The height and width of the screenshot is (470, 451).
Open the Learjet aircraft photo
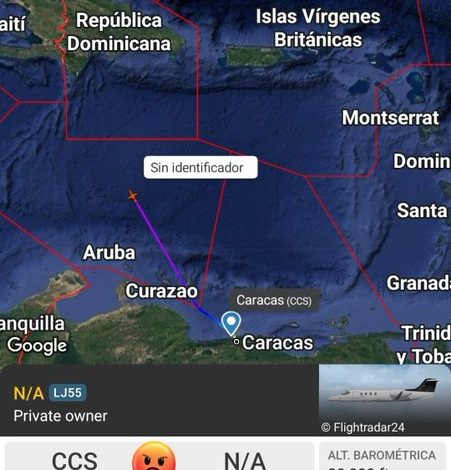coord(385,400)
